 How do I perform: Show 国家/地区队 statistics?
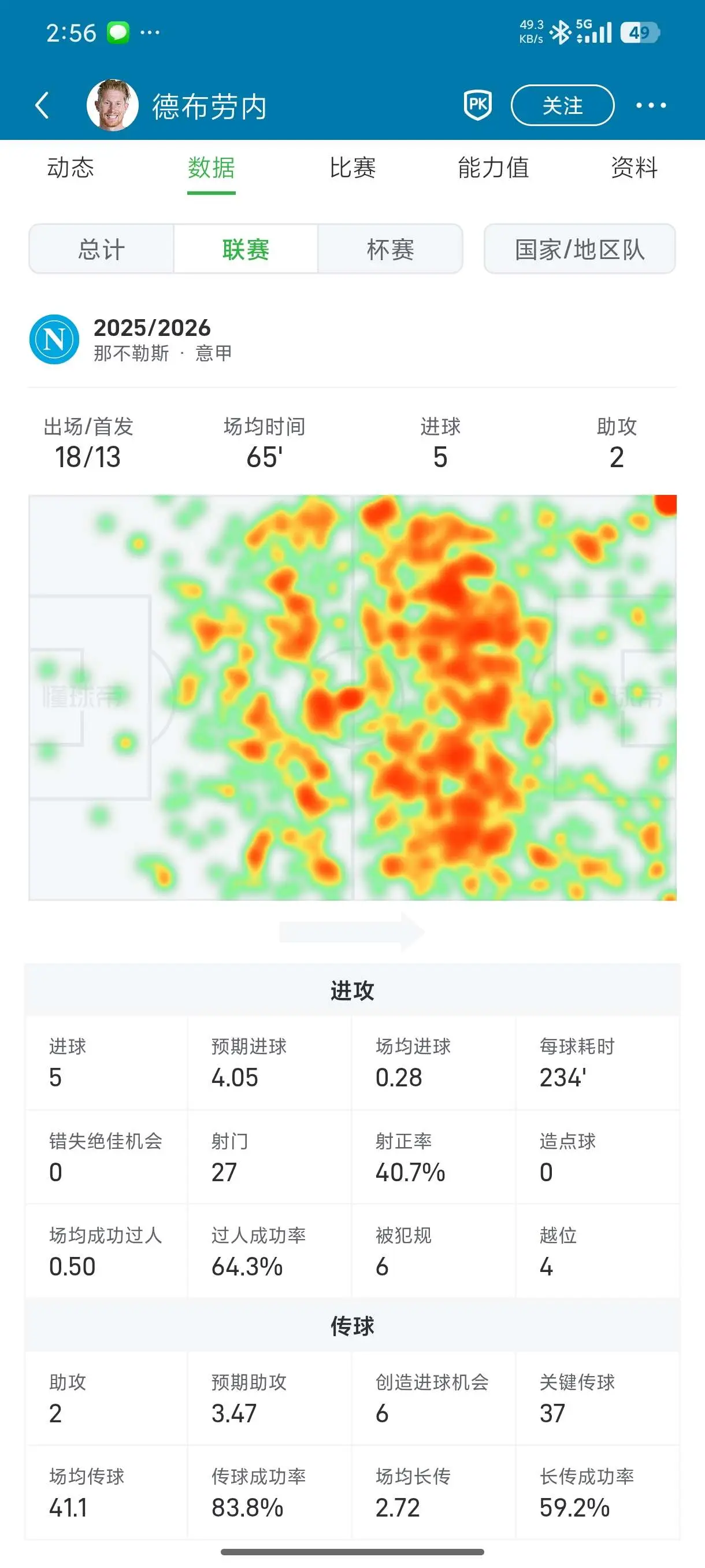580,249
